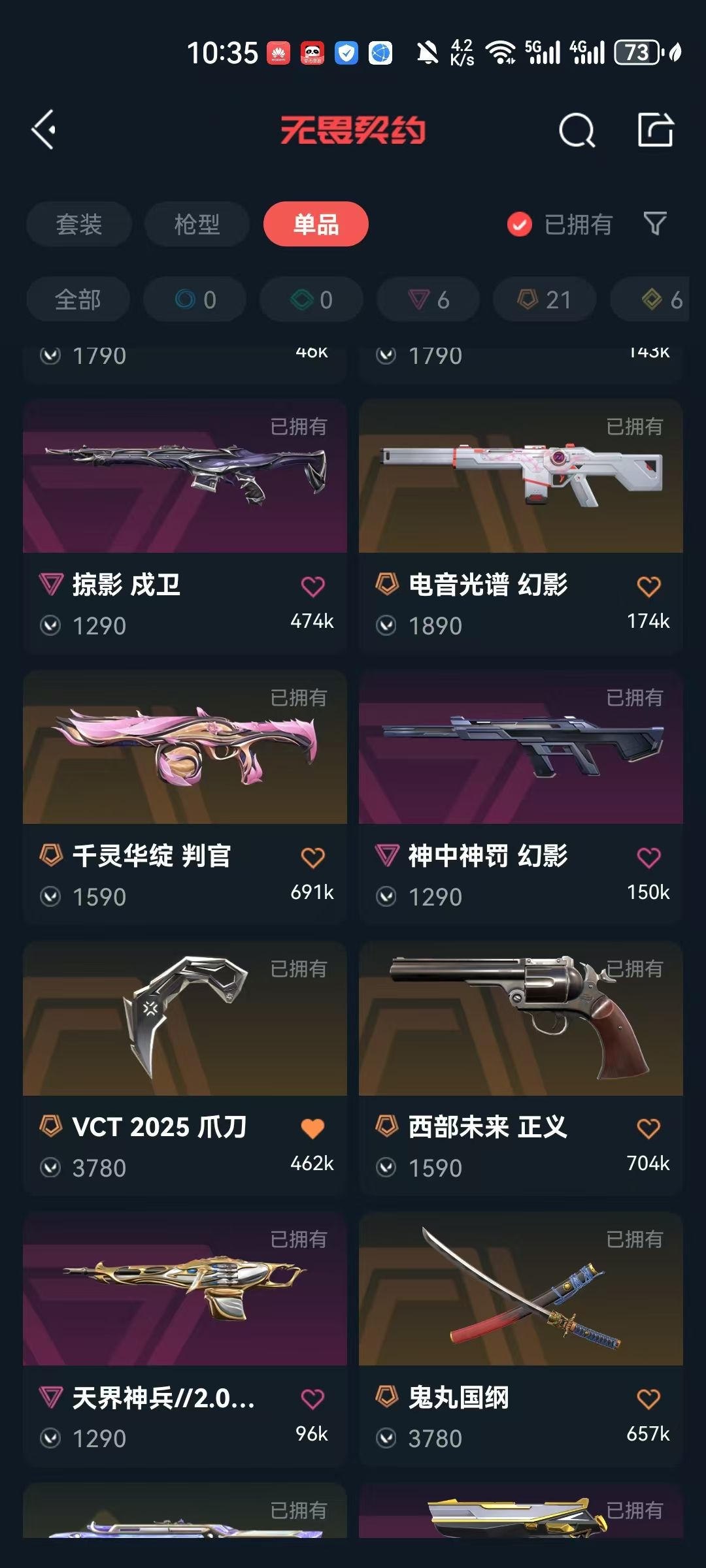
Task: Open the 掠影 戍卫 skin card
Action: (x=185, y=527)
